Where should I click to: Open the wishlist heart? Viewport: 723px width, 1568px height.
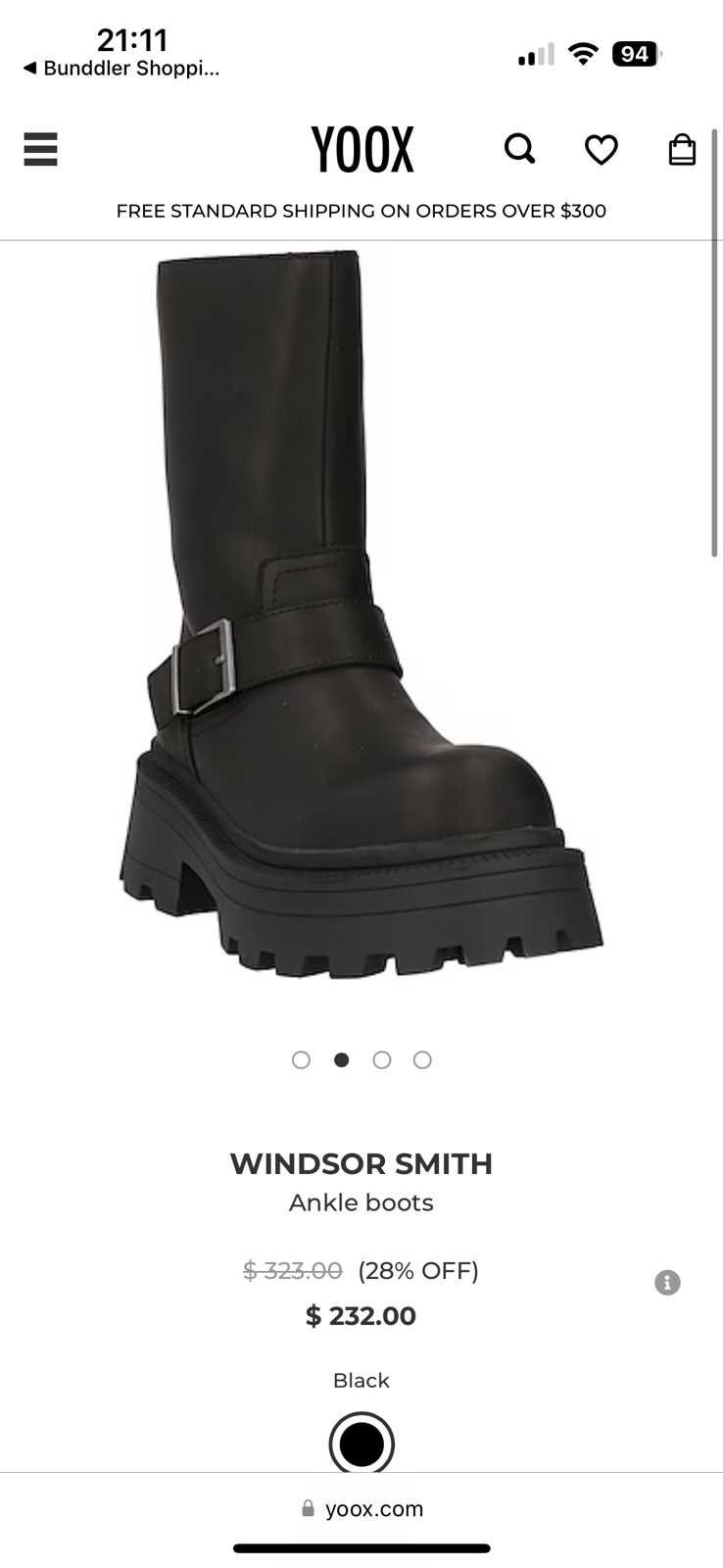pos(601,150)
